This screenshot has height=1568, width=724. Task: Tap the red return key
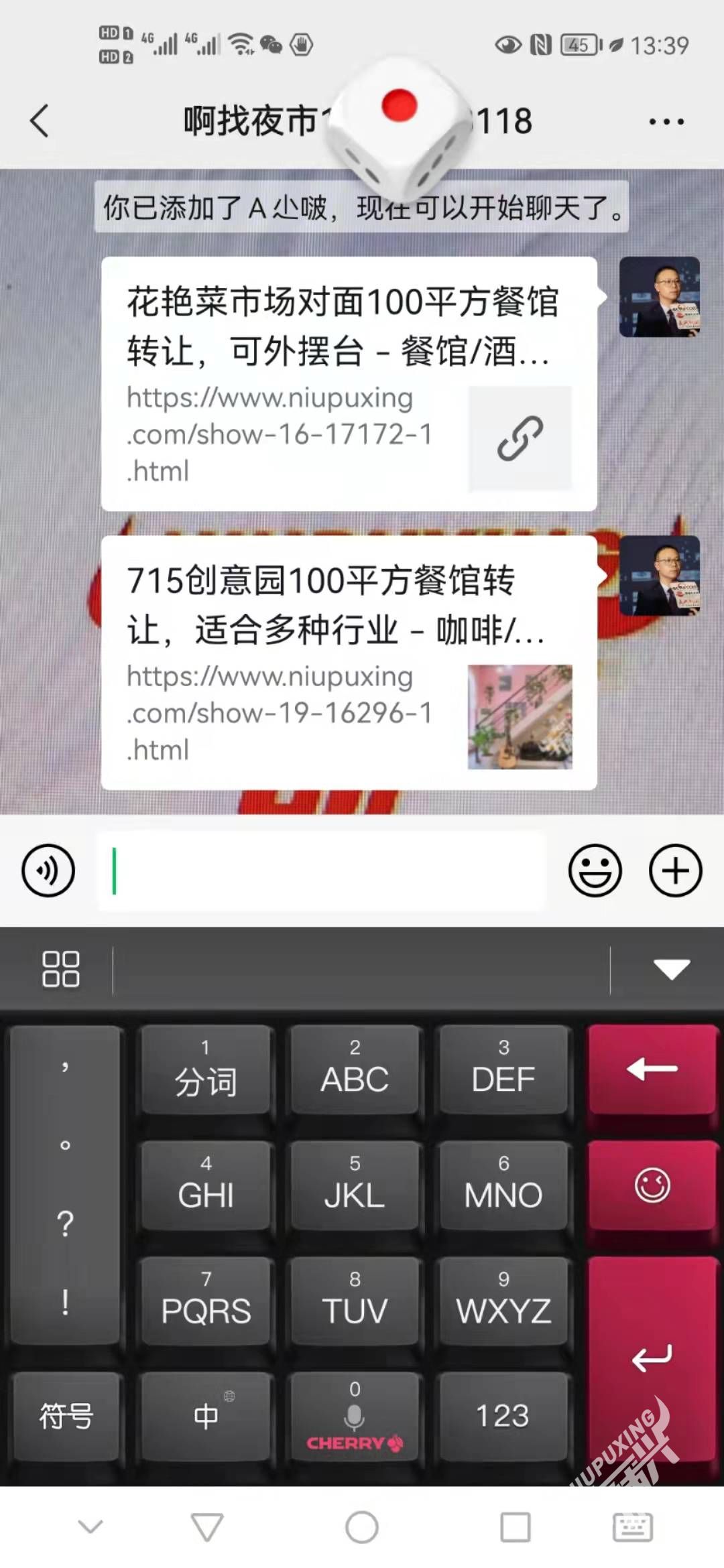652,1357
